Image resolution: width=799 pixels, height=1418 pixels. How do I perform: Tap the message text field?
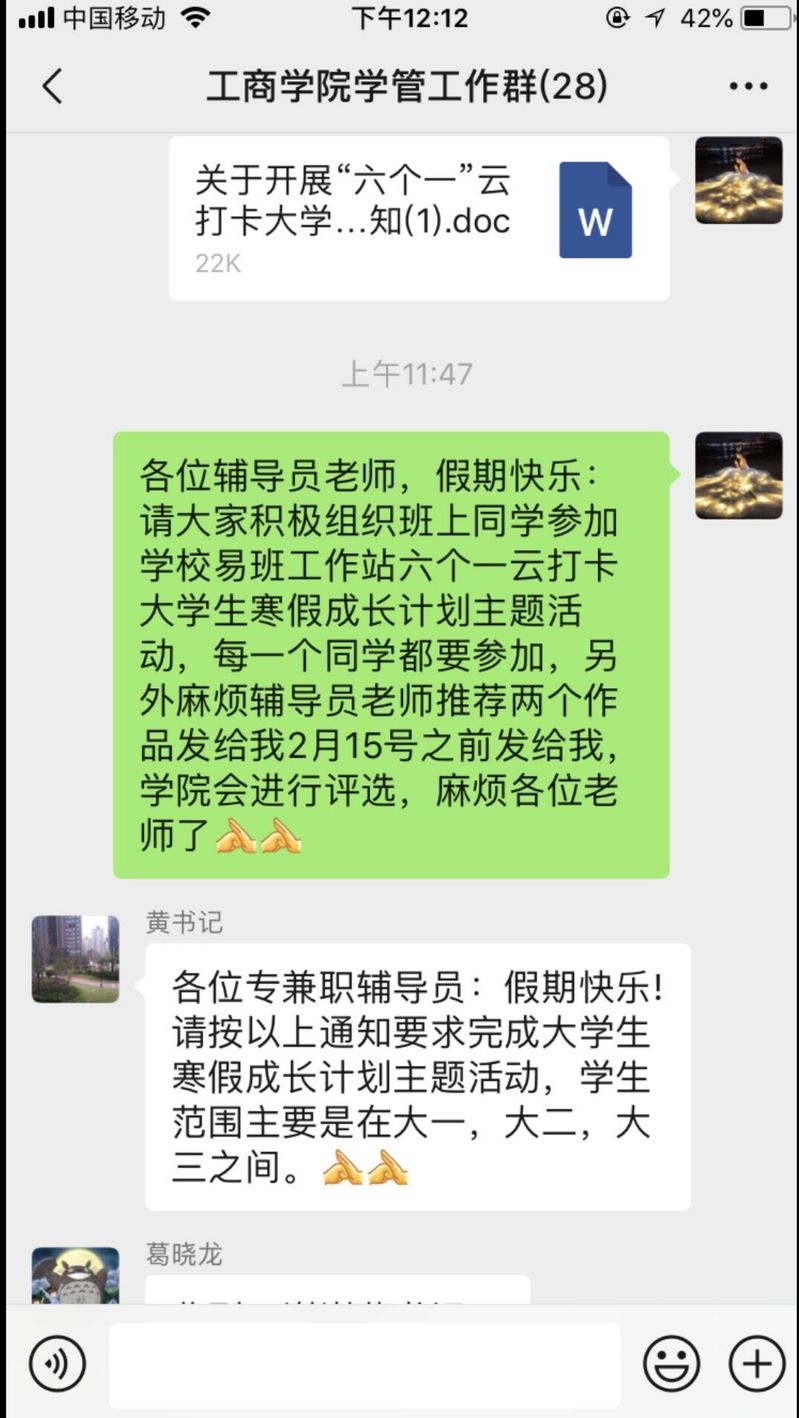tap(364, 1364)
